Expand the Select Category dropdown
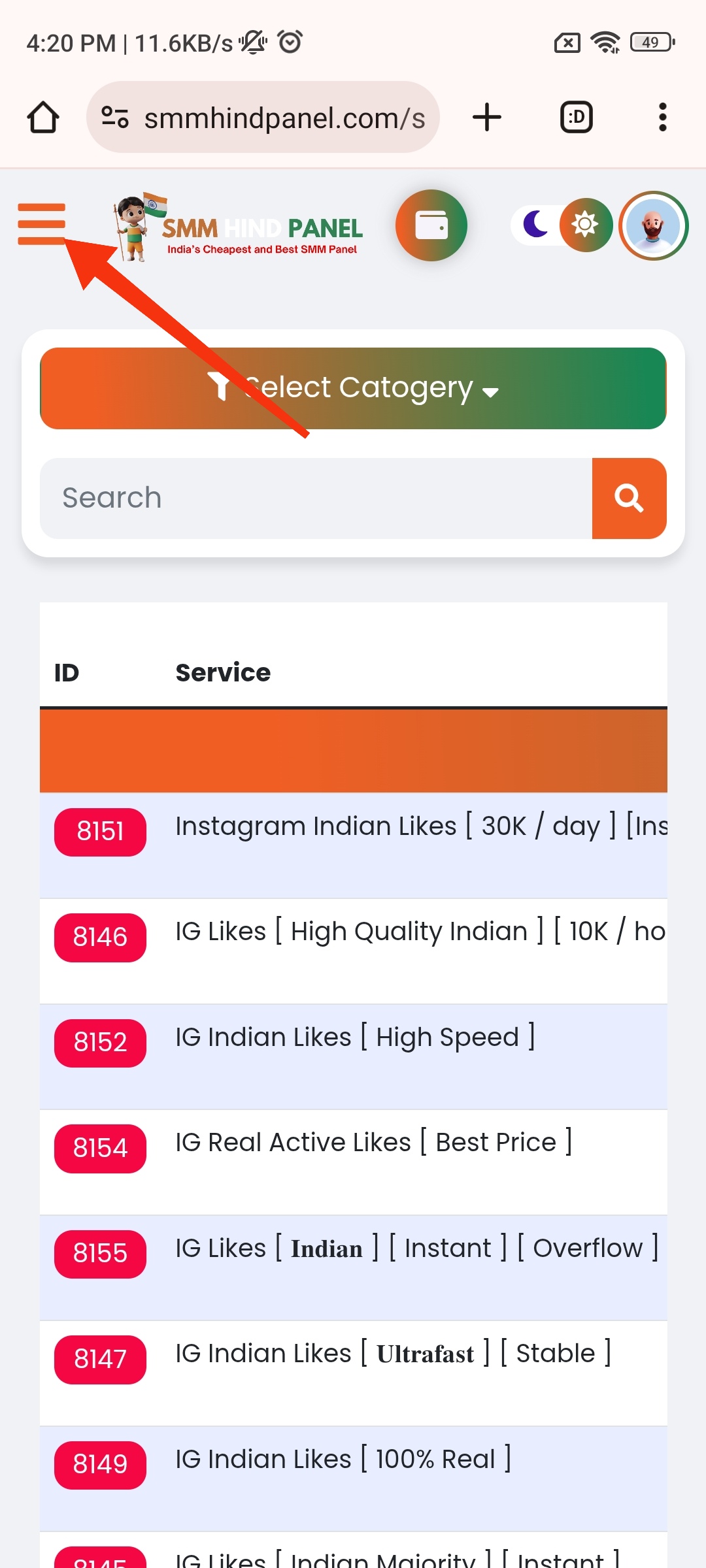This screenshot has width=706, height=1568. pyautogui.click(x=353, y=388)
